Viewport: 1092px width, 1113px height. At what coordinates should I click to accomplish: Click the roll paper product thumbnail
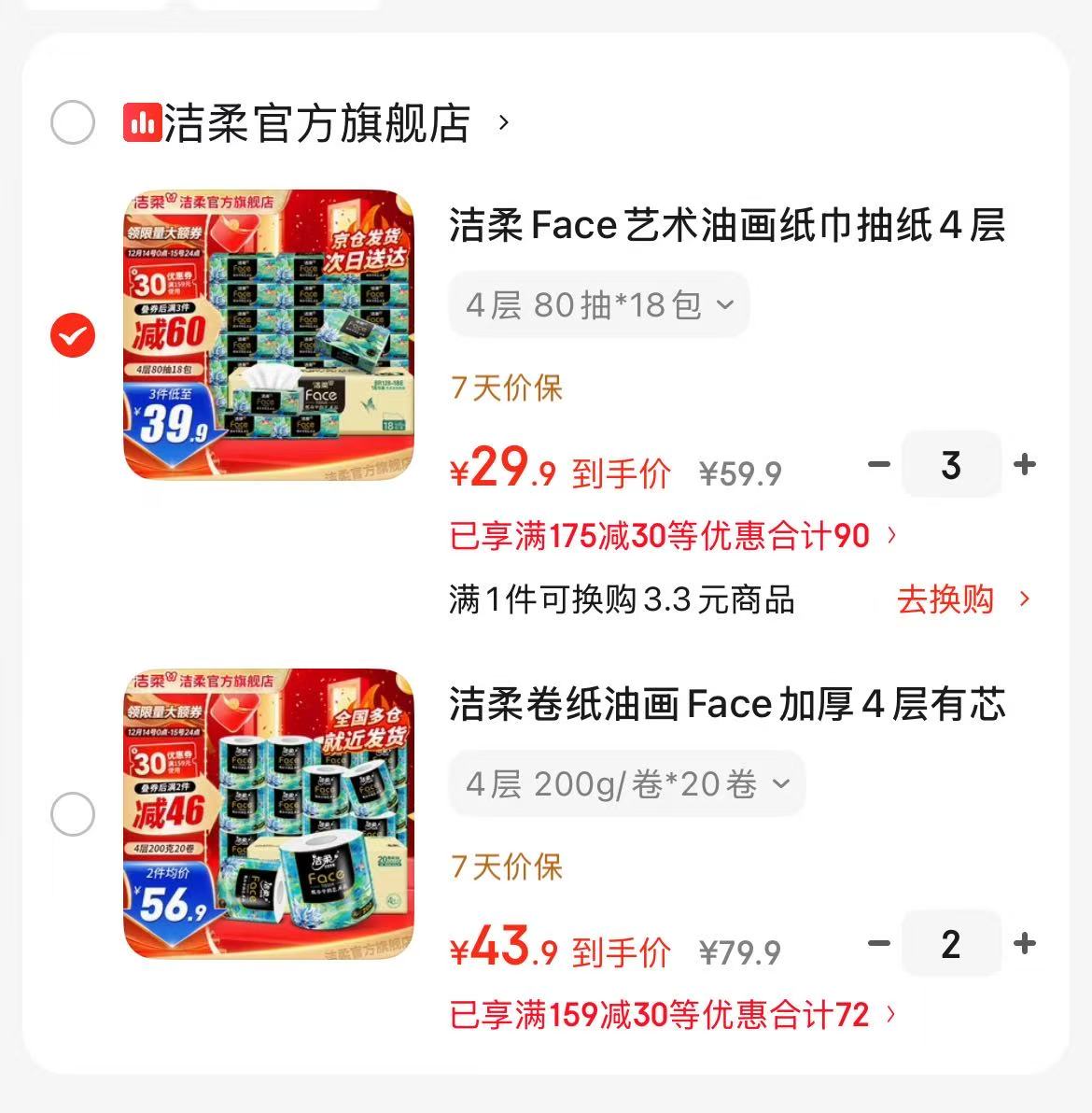(x=271, y=812)
